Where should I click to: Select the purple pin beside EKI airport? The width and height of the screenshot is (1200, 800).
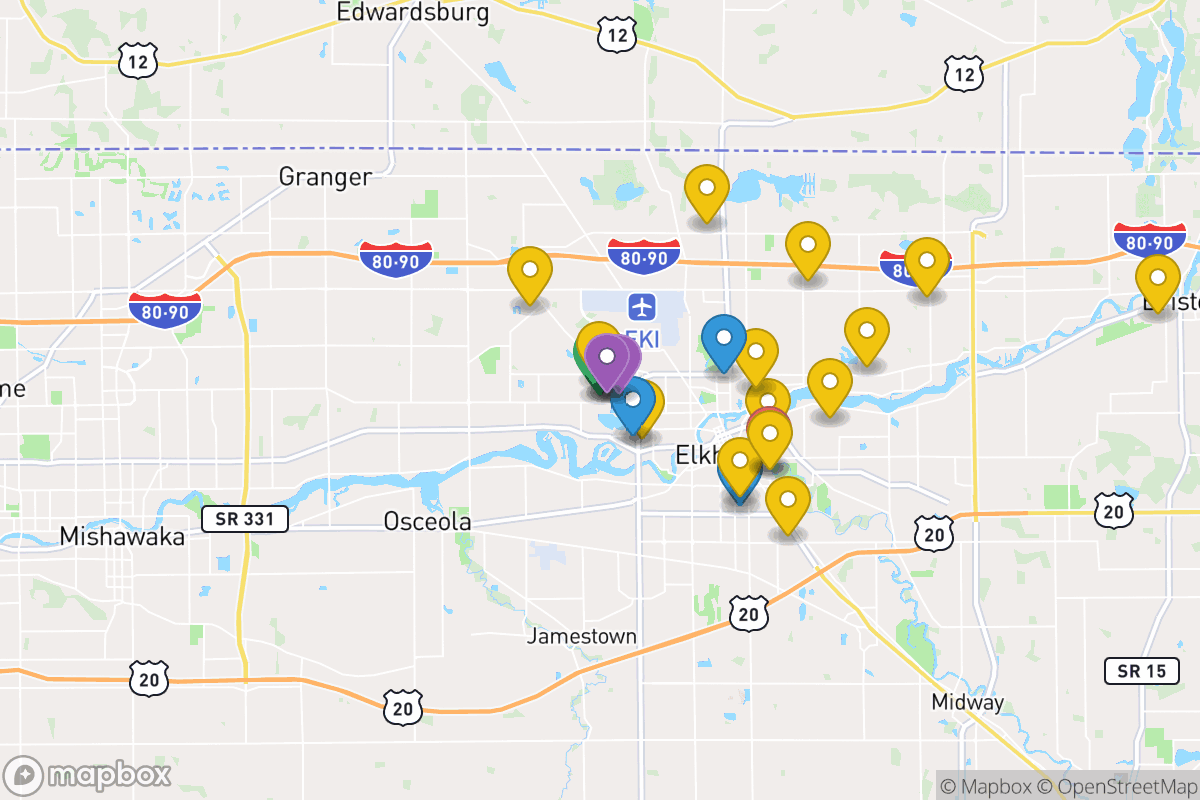[x=606, y=356]
